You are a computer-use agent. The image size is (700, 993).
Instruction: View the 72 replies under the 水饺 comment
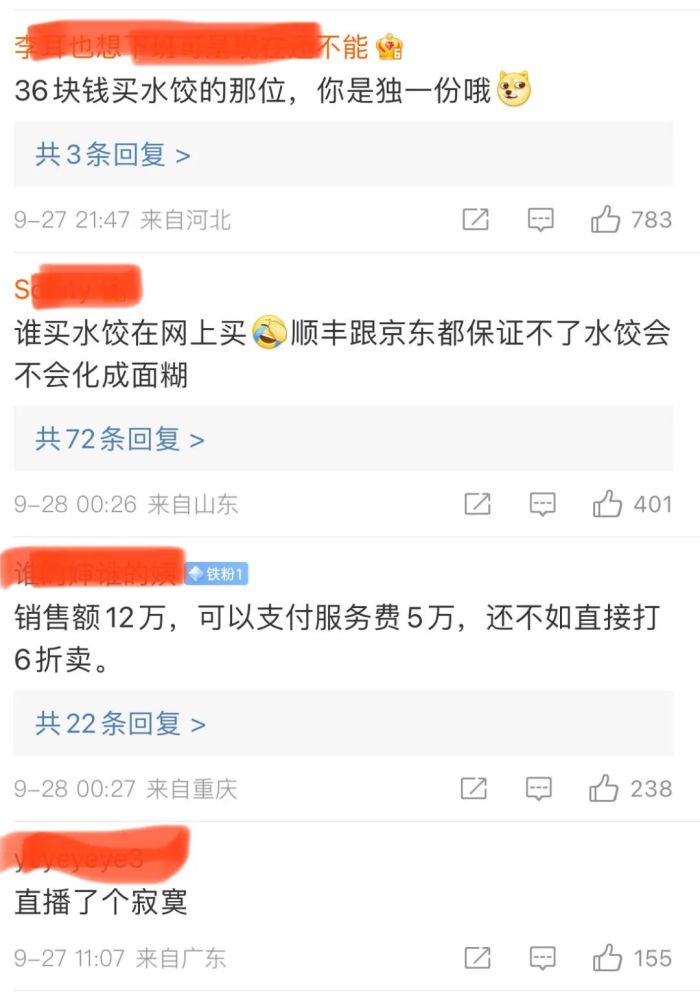tap(119, 439)
